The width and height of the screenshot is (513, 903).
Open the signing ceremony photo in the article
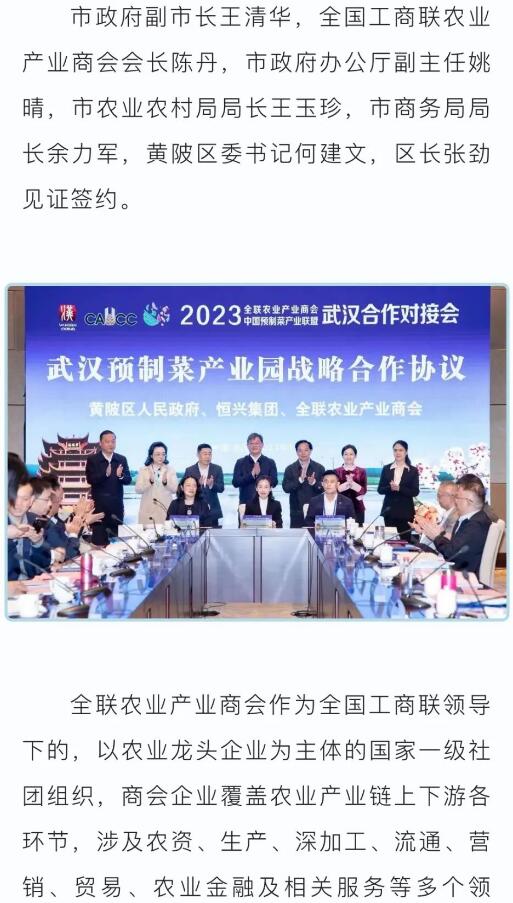[x=257, y=452]
